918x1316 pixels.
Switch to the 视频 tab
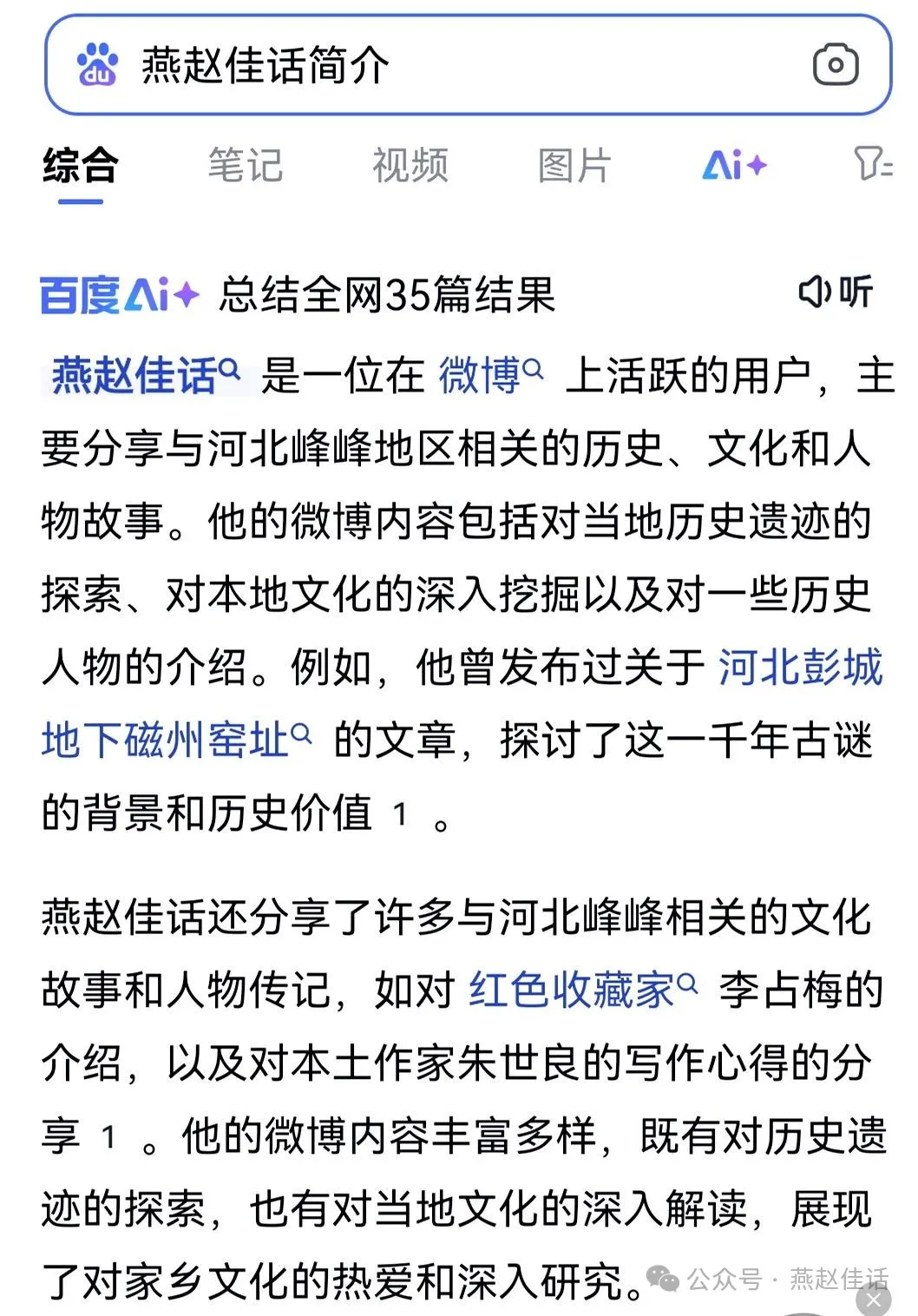[x=410, y=167]
